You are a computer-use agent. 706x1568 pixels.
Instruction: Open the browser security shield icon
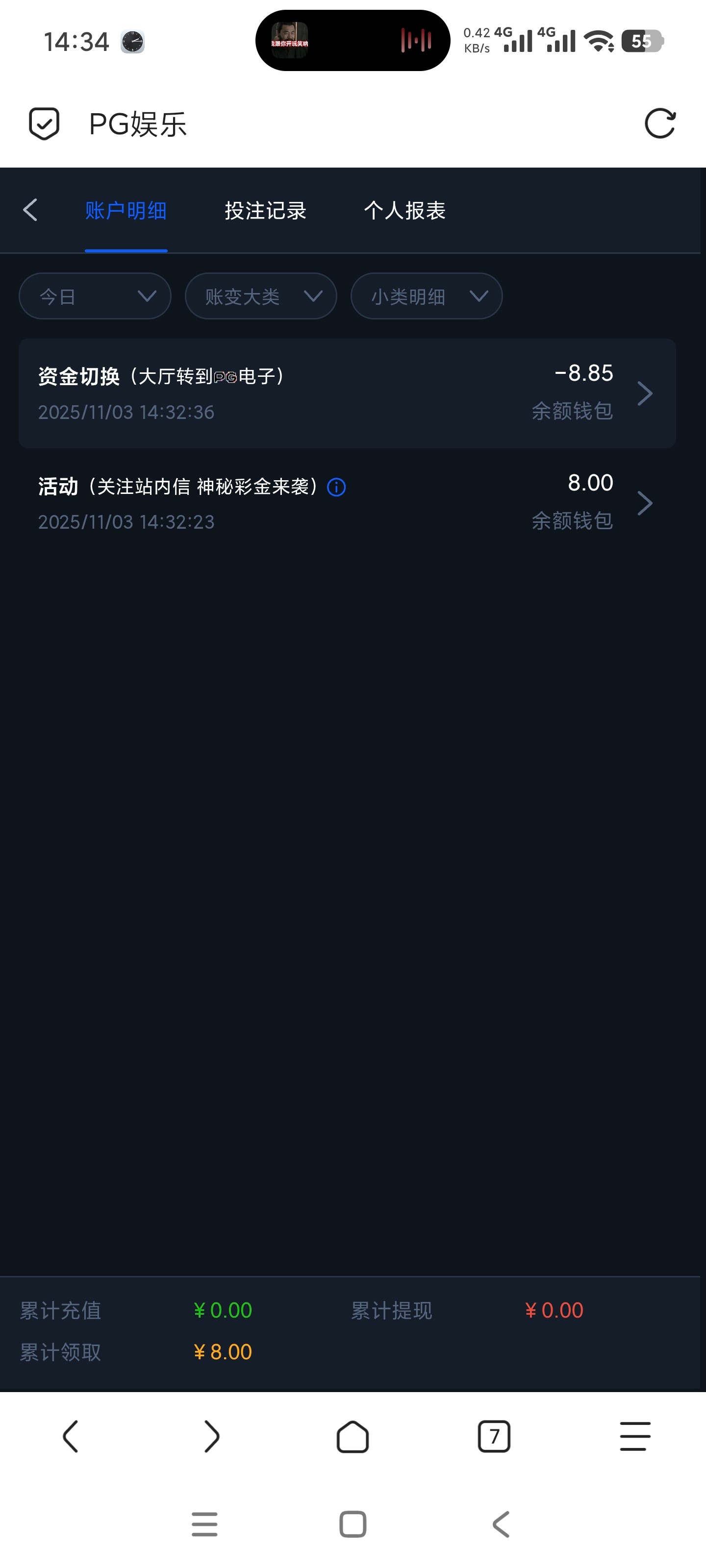[x=45, y=124]
